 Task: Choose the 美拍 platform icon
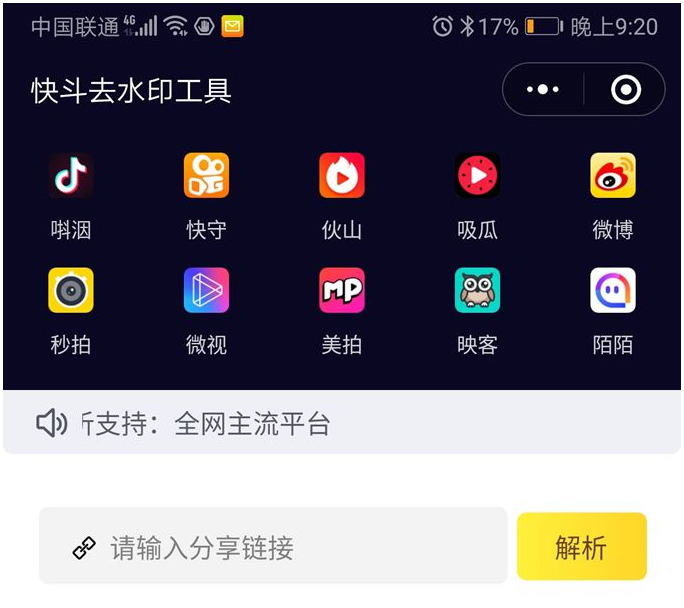342,291
